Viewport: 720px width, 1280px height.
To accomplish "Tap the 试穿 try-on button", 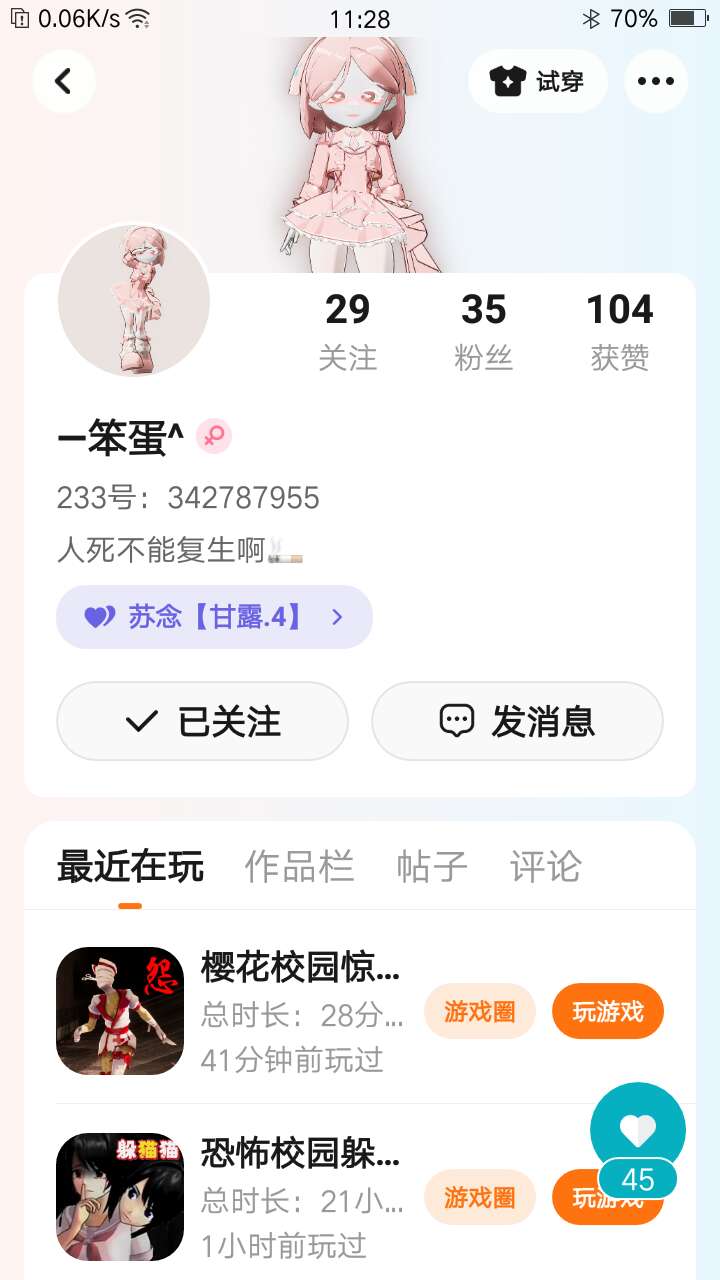I will (538, 81).
